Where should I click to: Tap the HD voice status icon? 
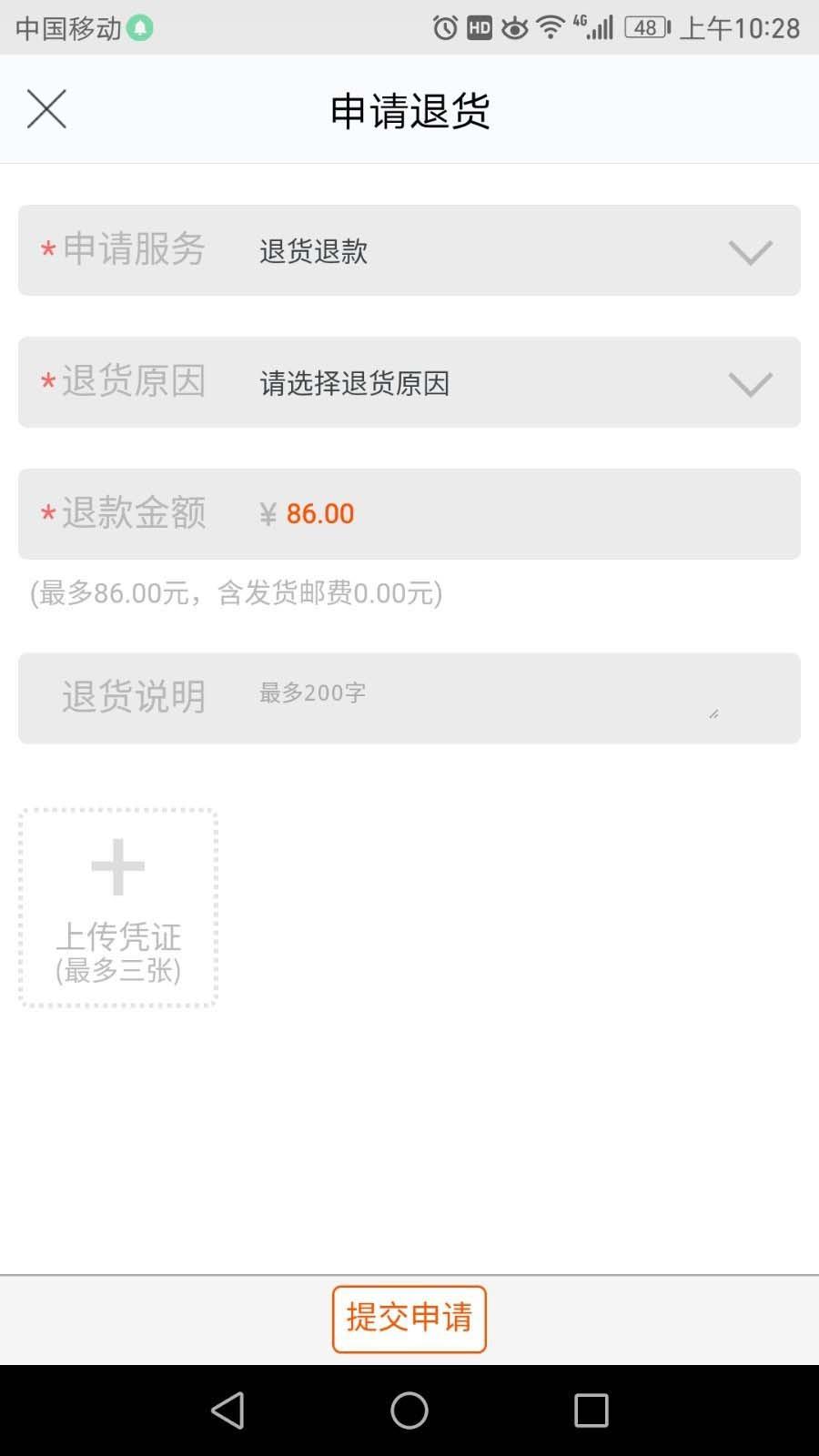(x=480, y=27)
